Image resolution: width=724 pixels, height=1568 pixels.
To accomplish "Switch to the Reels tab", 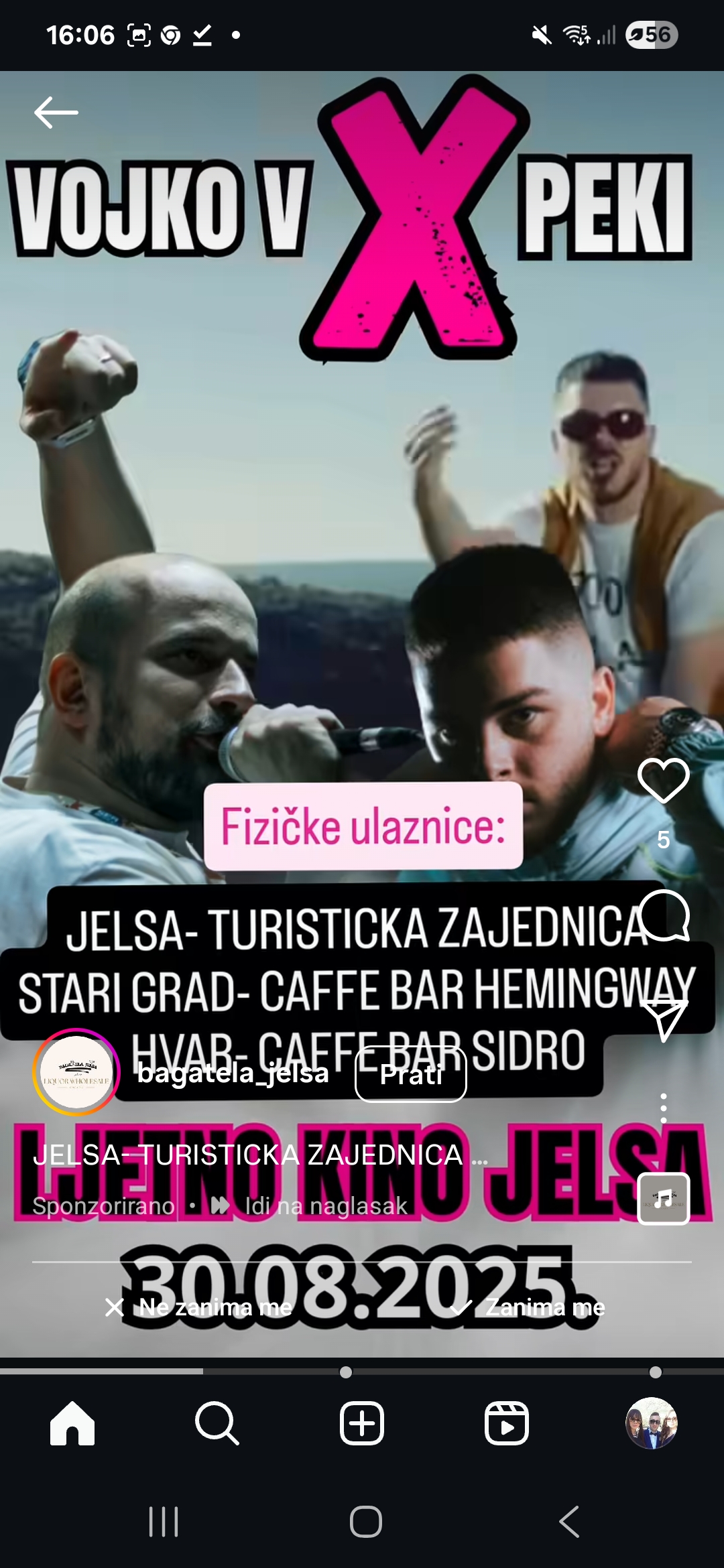I will (507, 1423).
